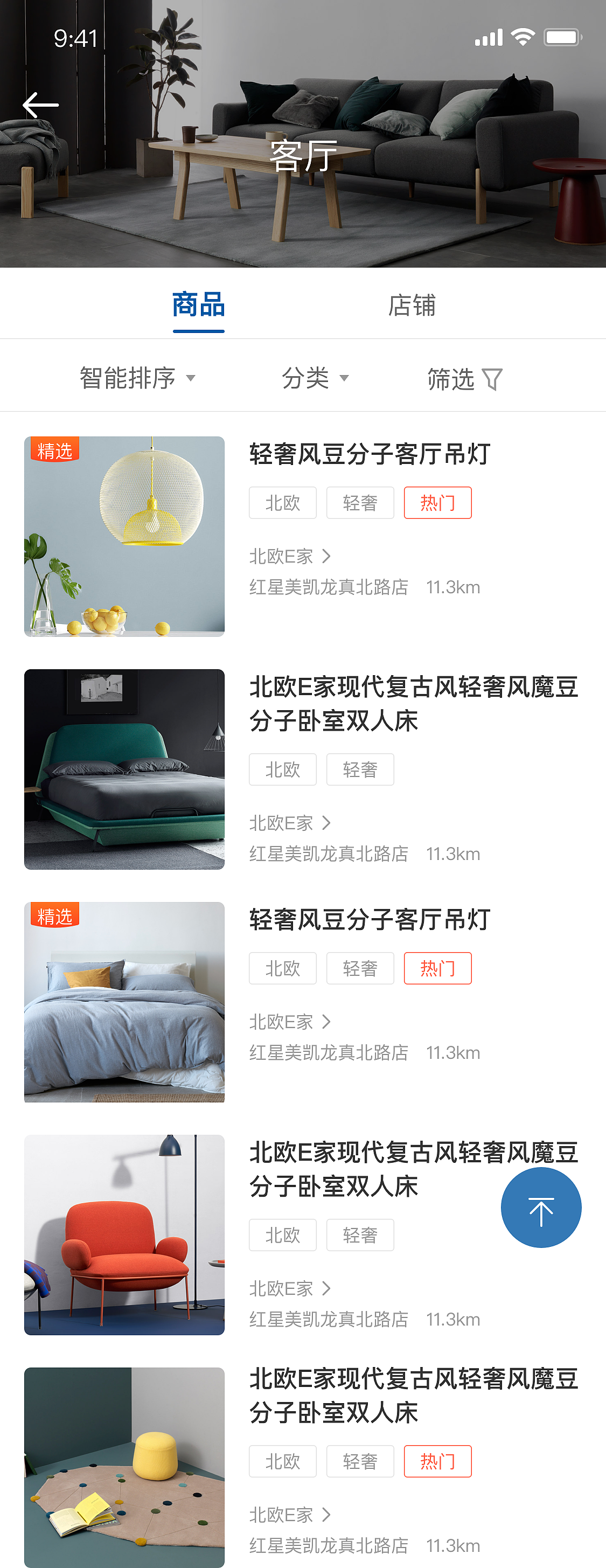Select the 北欧 tag on the first product
The image size is (606, 1568).
coord(282,503)
